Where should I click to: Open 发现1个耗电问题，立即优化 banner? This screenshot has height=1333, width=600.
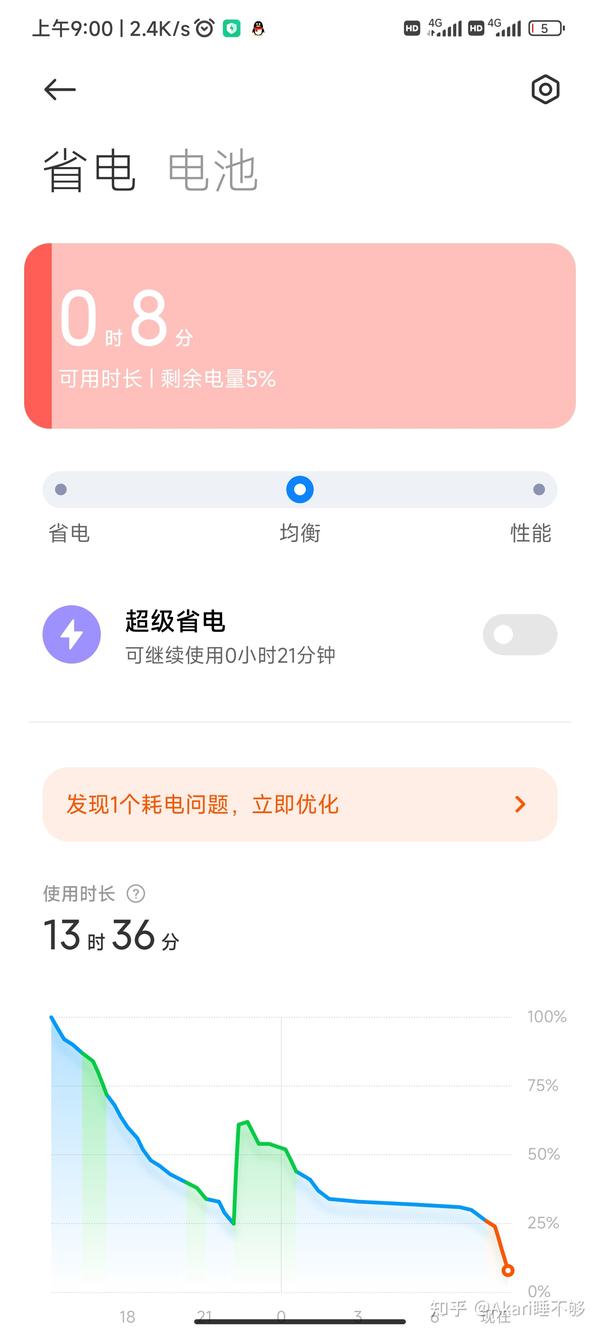point(300,804)
